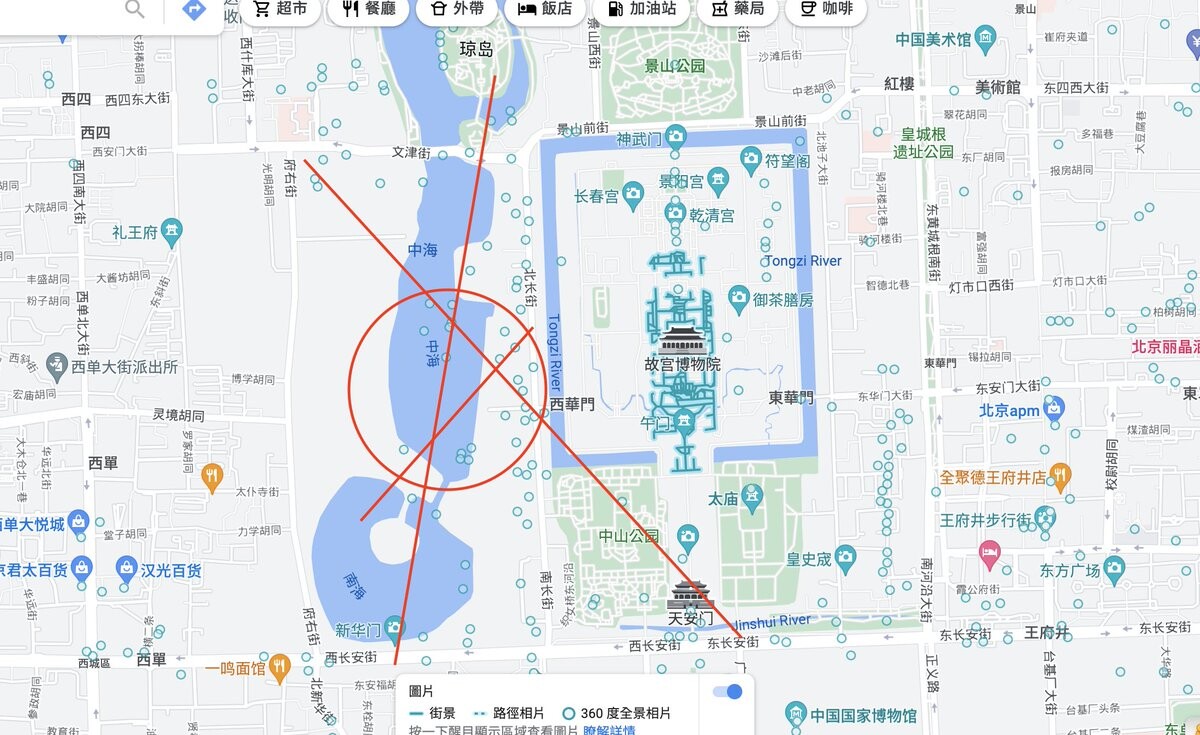Select the 全聚德王府井店 restaurant pin
1200x735 pixels.
point(1060,477)
